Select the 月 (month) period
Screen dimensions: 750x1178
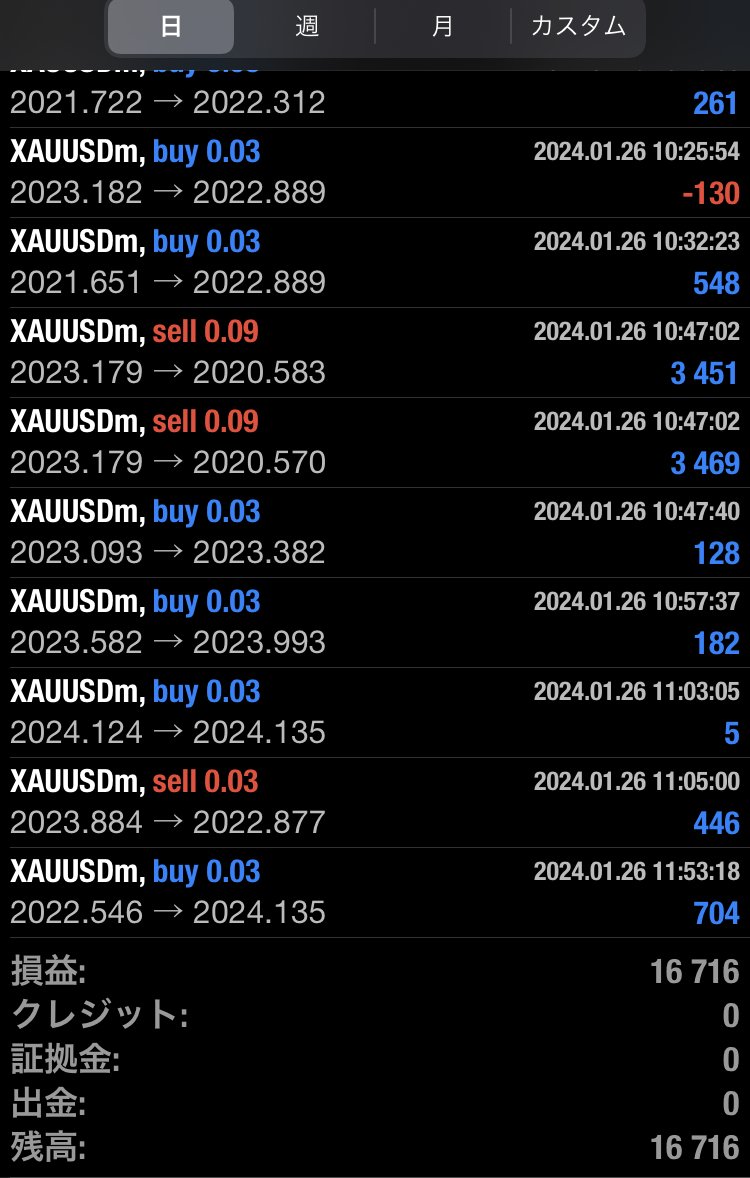click(x=442, y=26)
